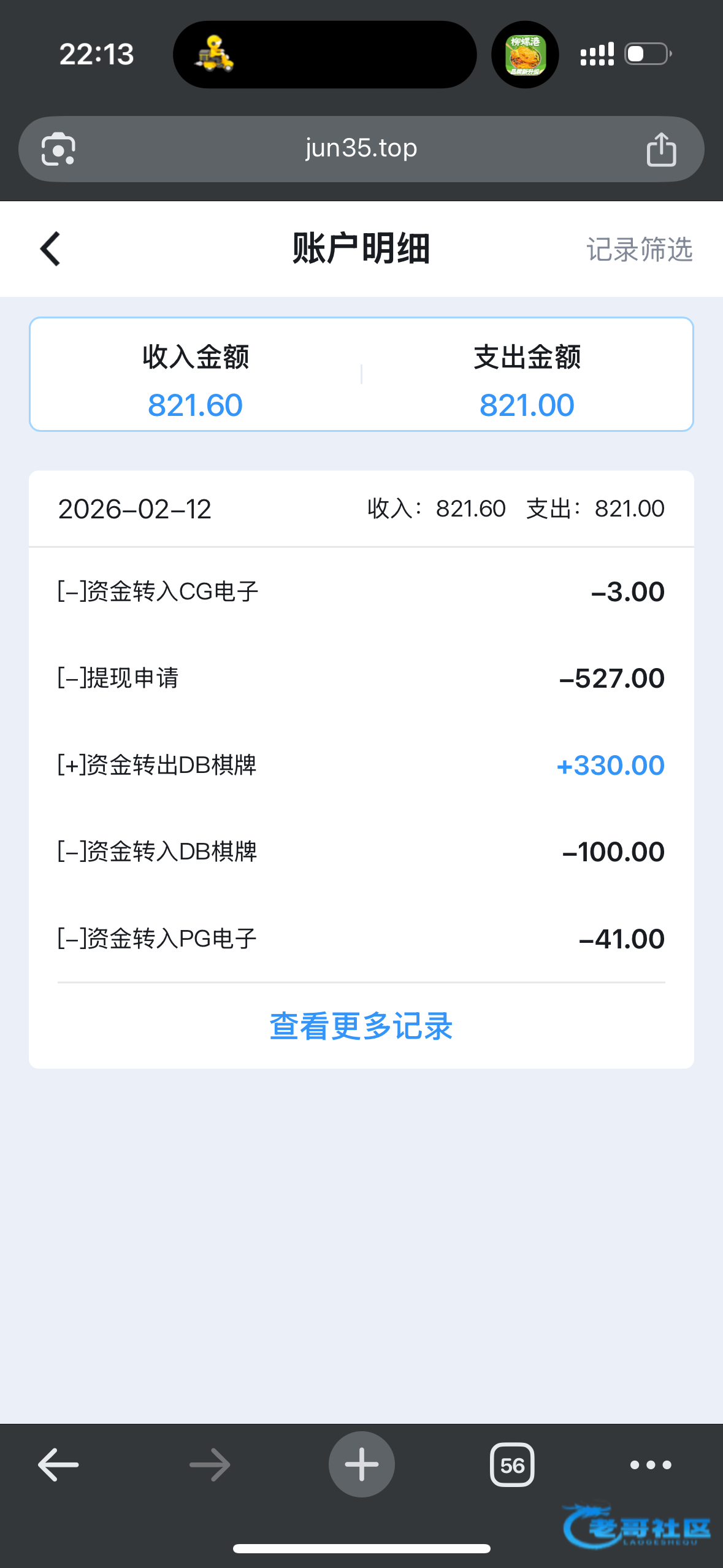Tap the jun35.top address bar
Viewport: 723px width, 1568px height.
coord(361,148)
